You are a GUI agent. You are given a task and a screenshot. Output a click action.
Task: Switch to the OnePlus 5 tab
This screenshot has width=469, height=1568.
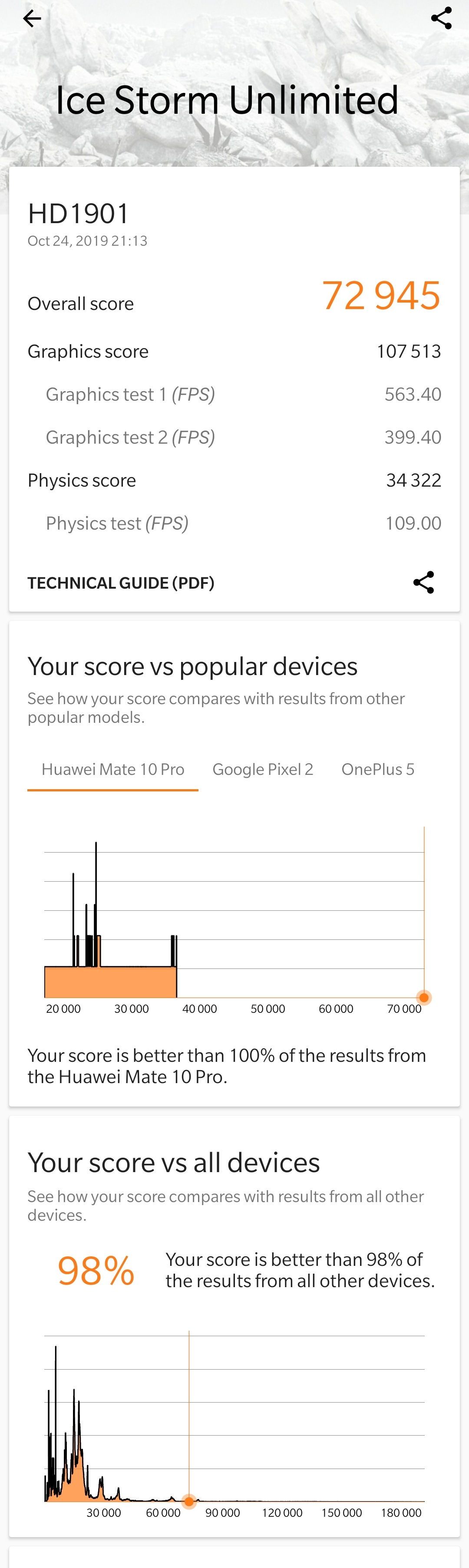(x=378, y=769)
